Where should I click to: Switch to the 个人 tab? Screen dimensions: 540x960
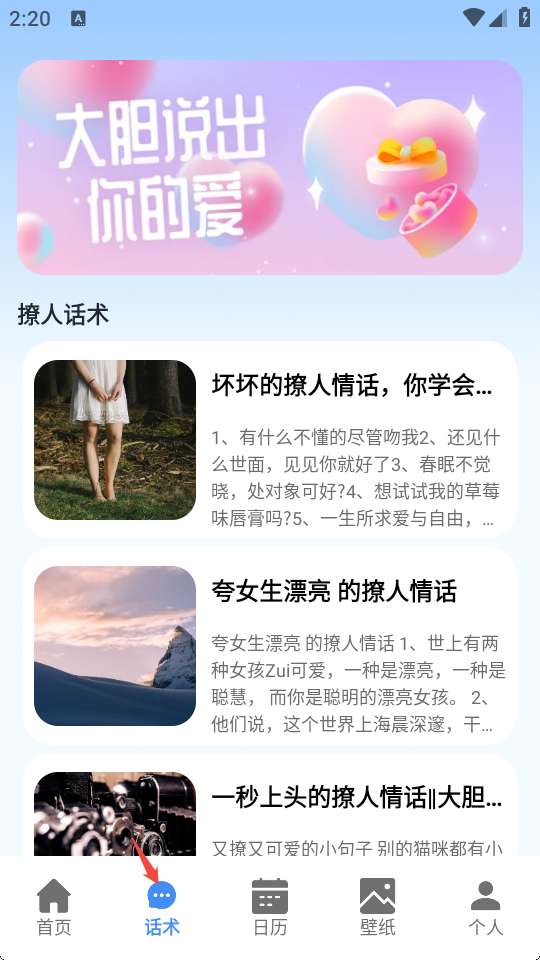pos(486,907)
